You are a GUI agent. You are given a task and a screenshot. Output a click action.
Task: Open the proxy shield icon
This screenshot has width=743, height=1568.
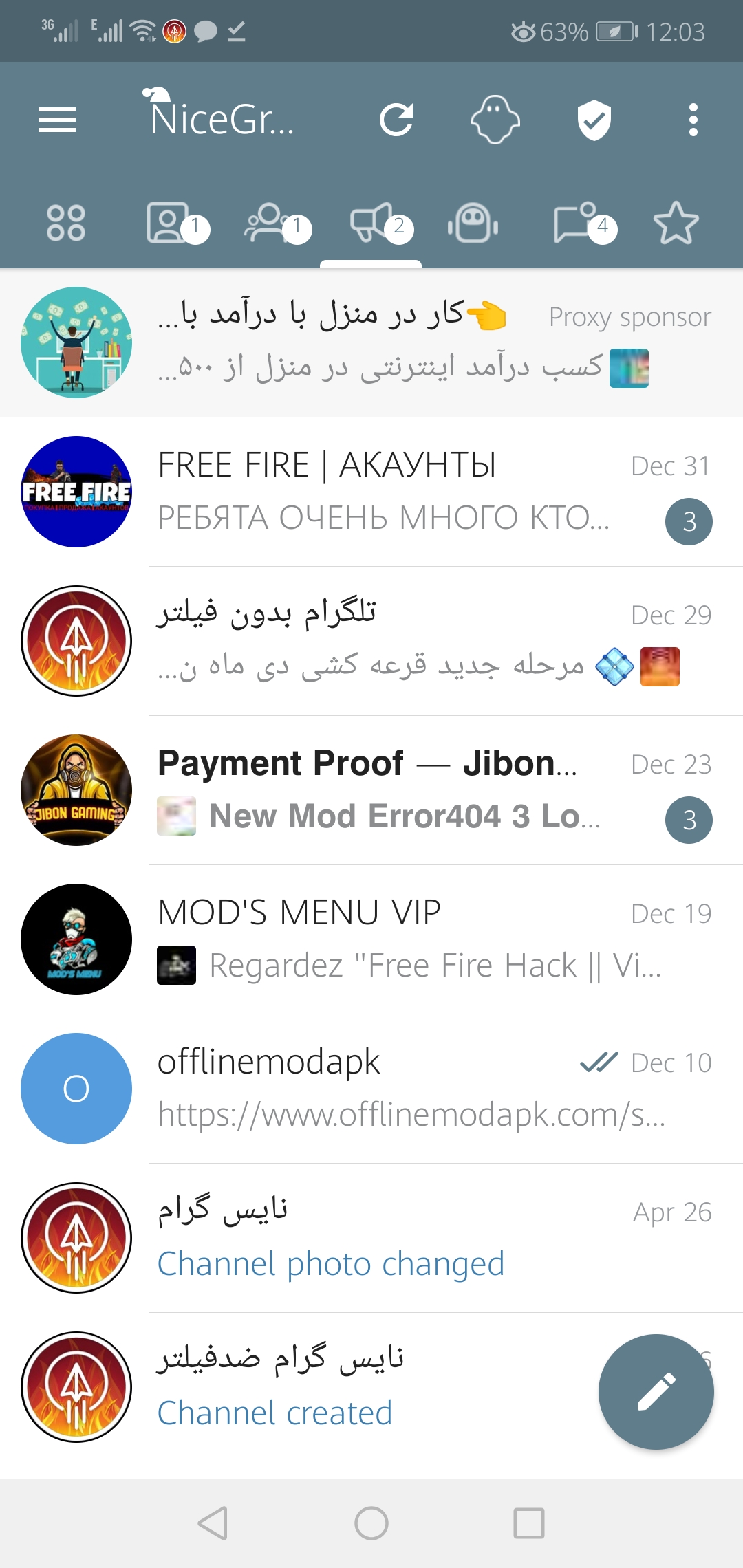click(594, 120)
